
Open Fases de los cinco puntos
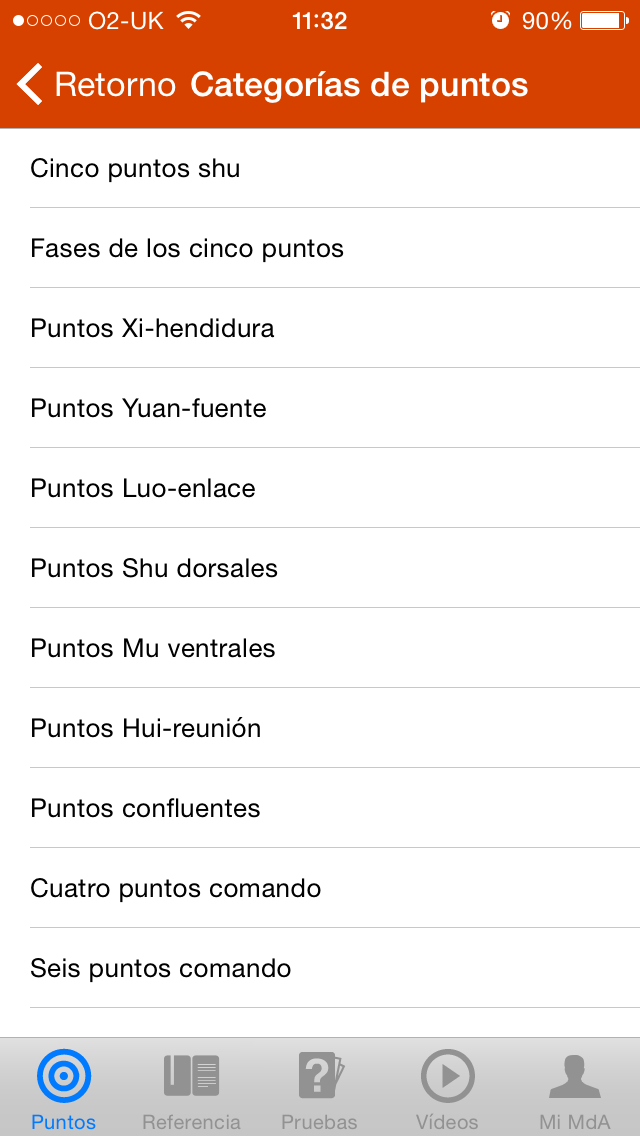tap(320, 248)
